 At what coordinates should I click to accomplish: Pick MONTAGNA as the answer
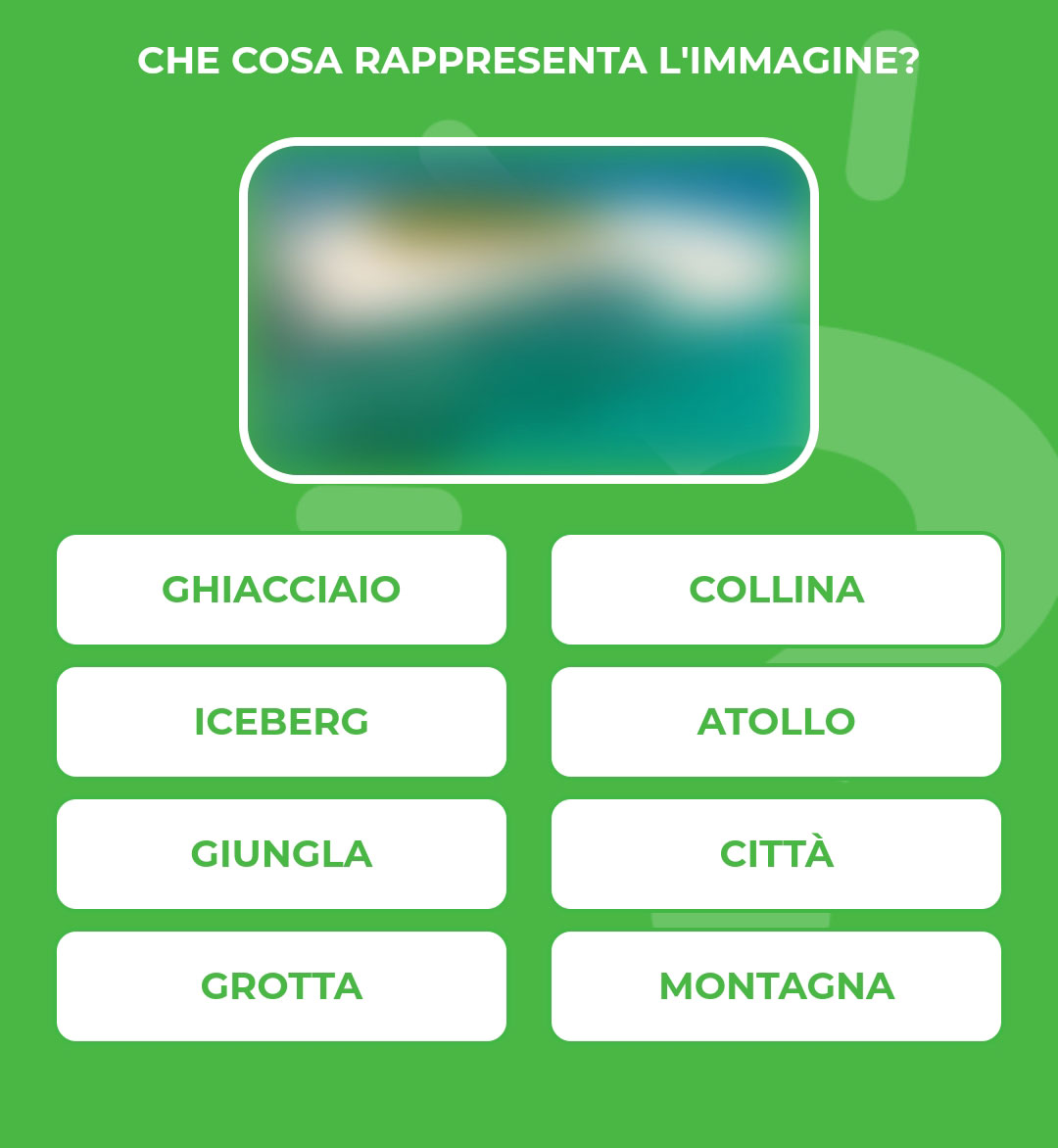[776, 986]
